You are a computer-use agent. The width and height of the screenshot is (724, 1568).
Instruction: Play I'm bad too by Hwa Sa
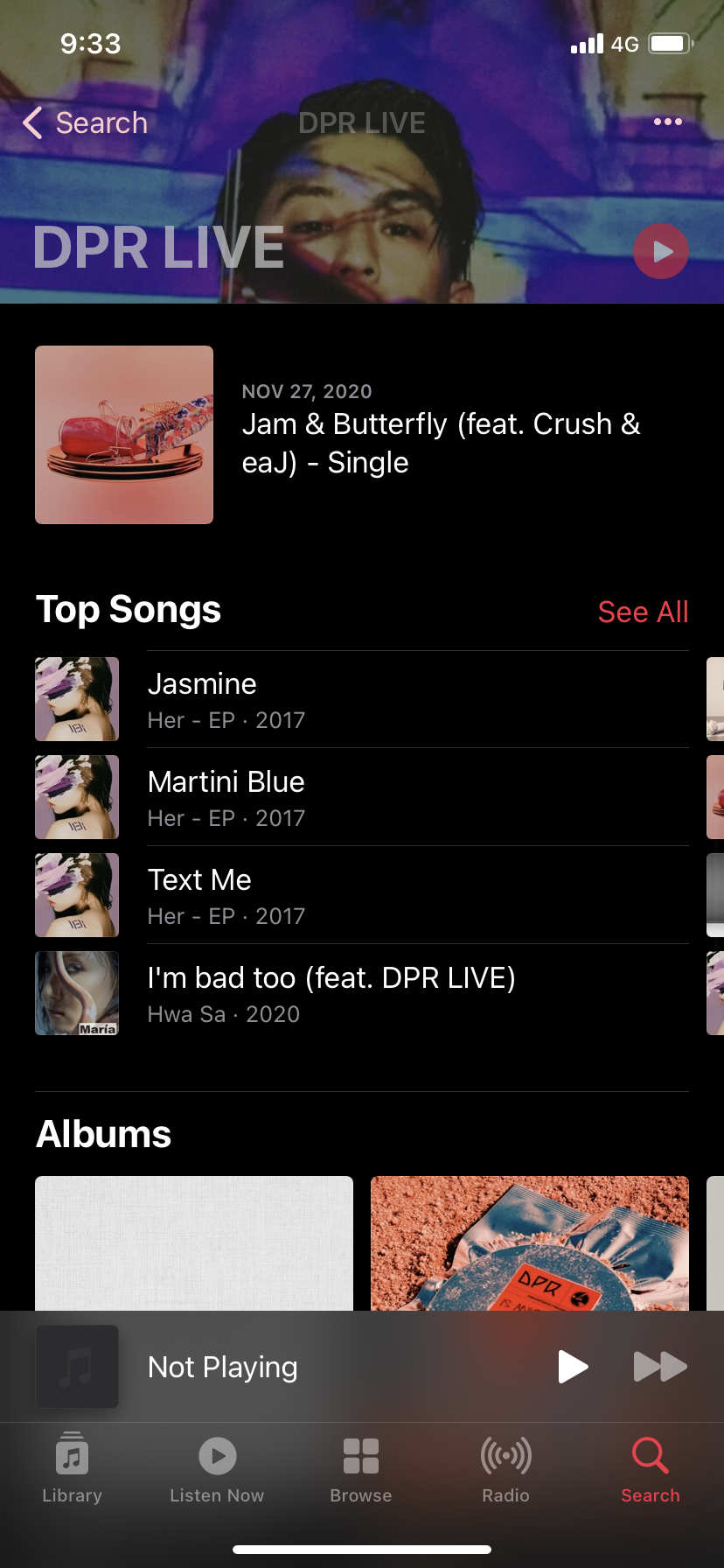click(361, 994)
